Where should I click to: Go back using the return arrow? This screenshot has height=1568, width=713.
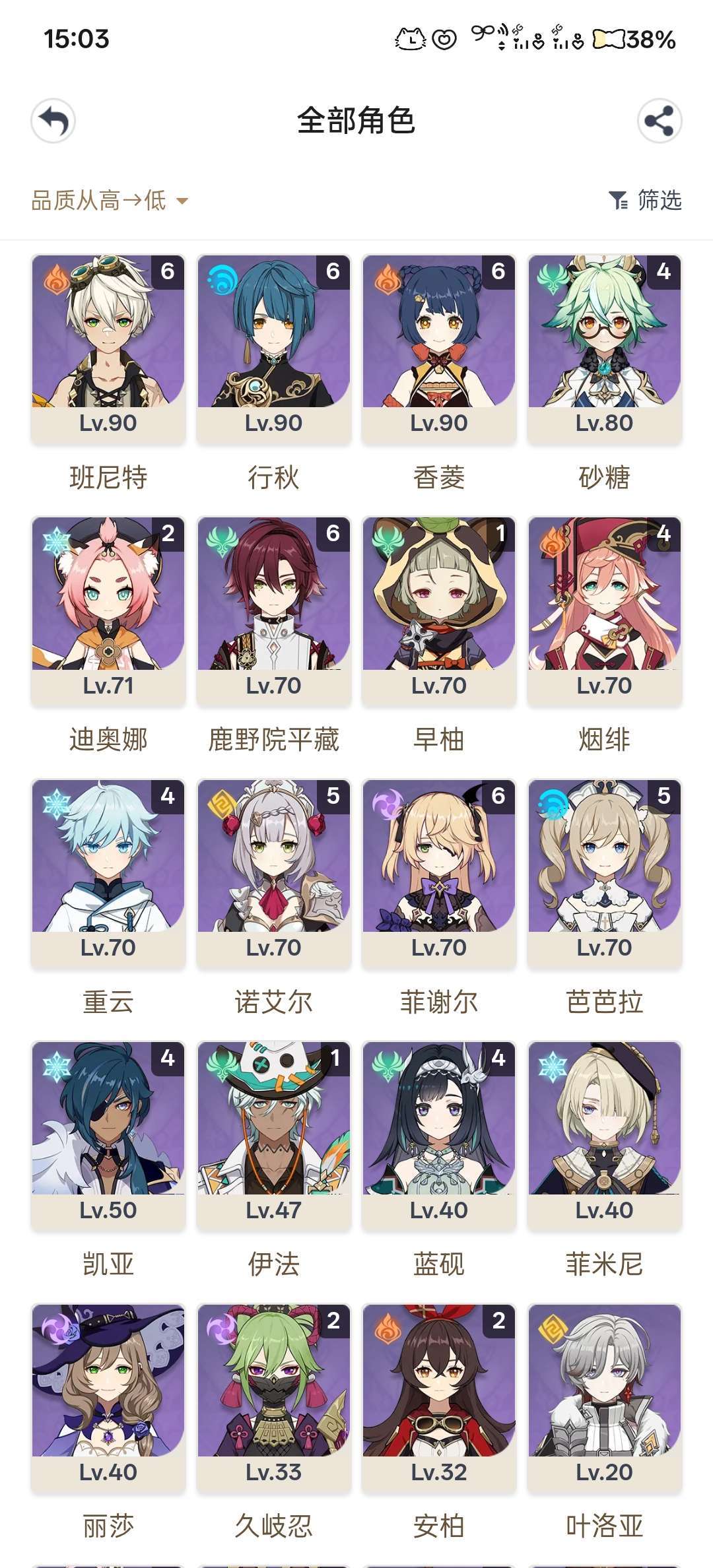[x=53, y=121]
